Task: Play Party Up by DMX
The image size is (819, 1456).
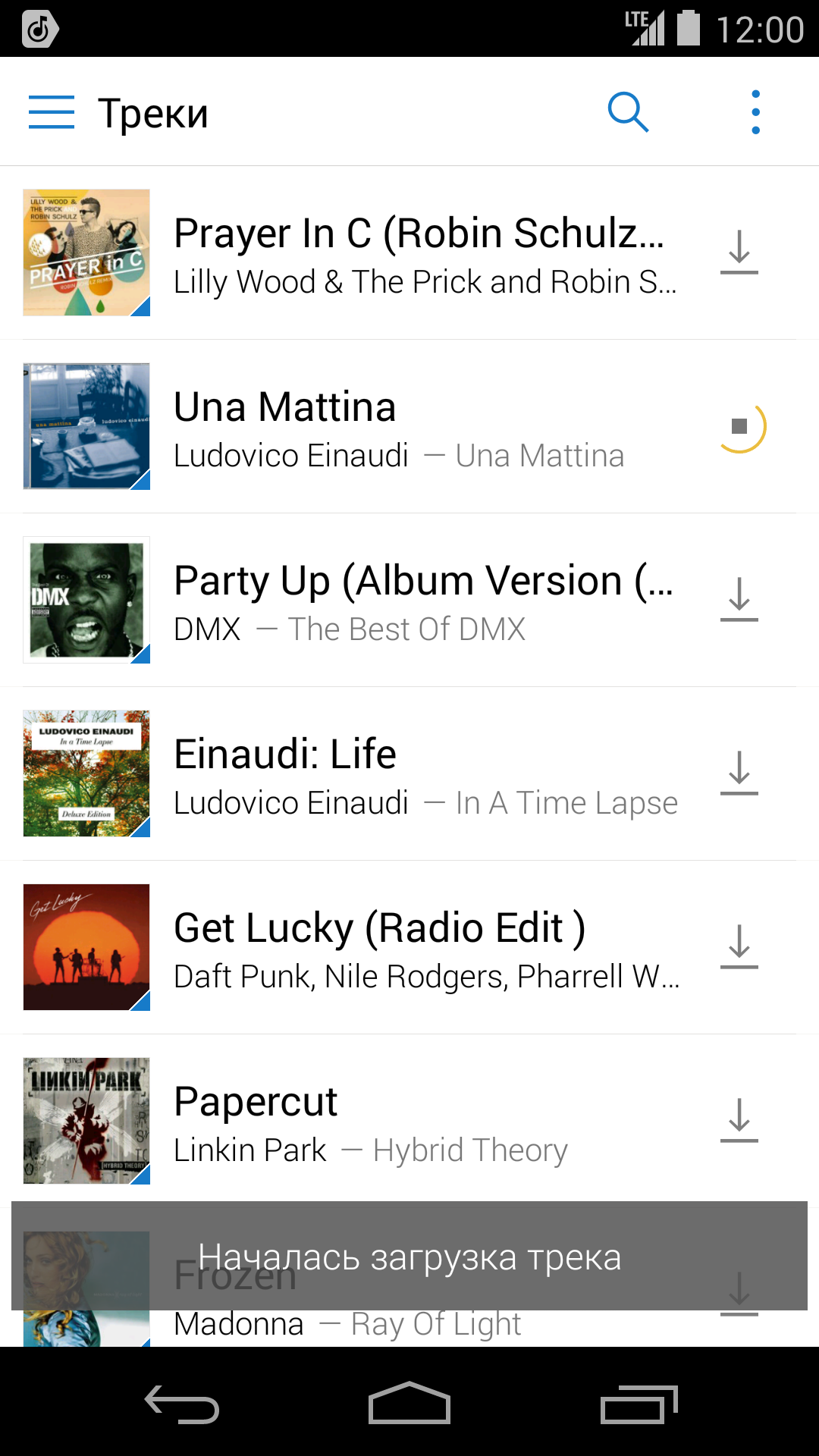Action: [425, 601]
